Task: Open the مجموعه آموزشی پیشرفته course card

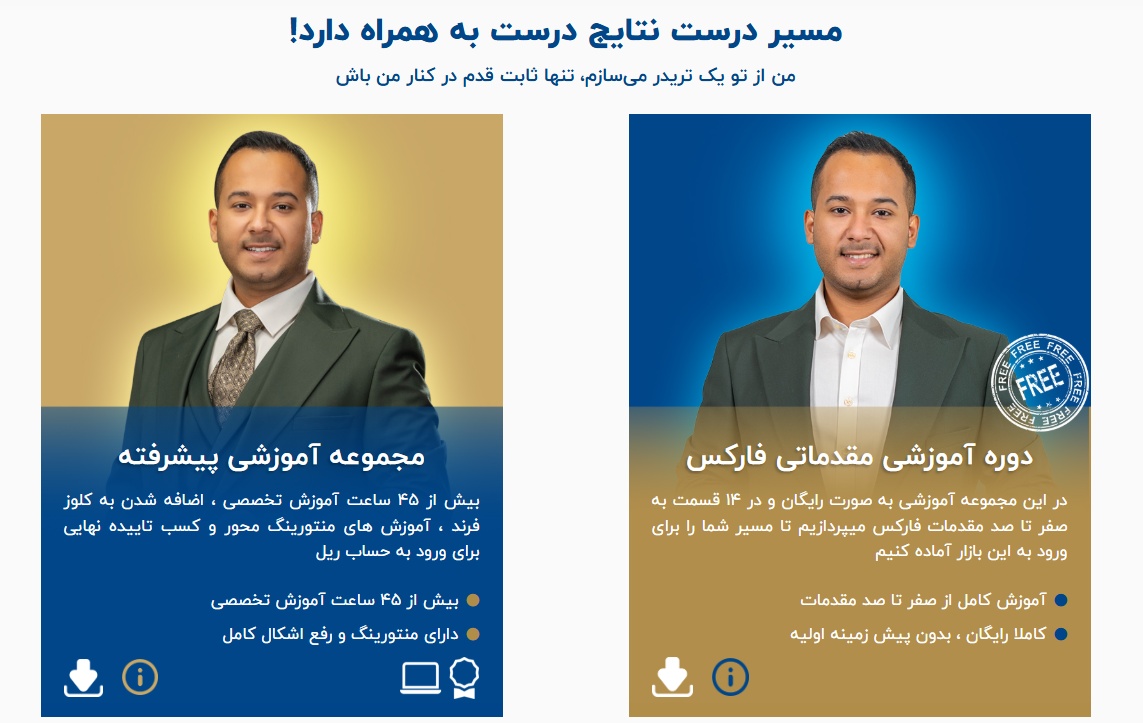Action: click(x=272, y=456)
